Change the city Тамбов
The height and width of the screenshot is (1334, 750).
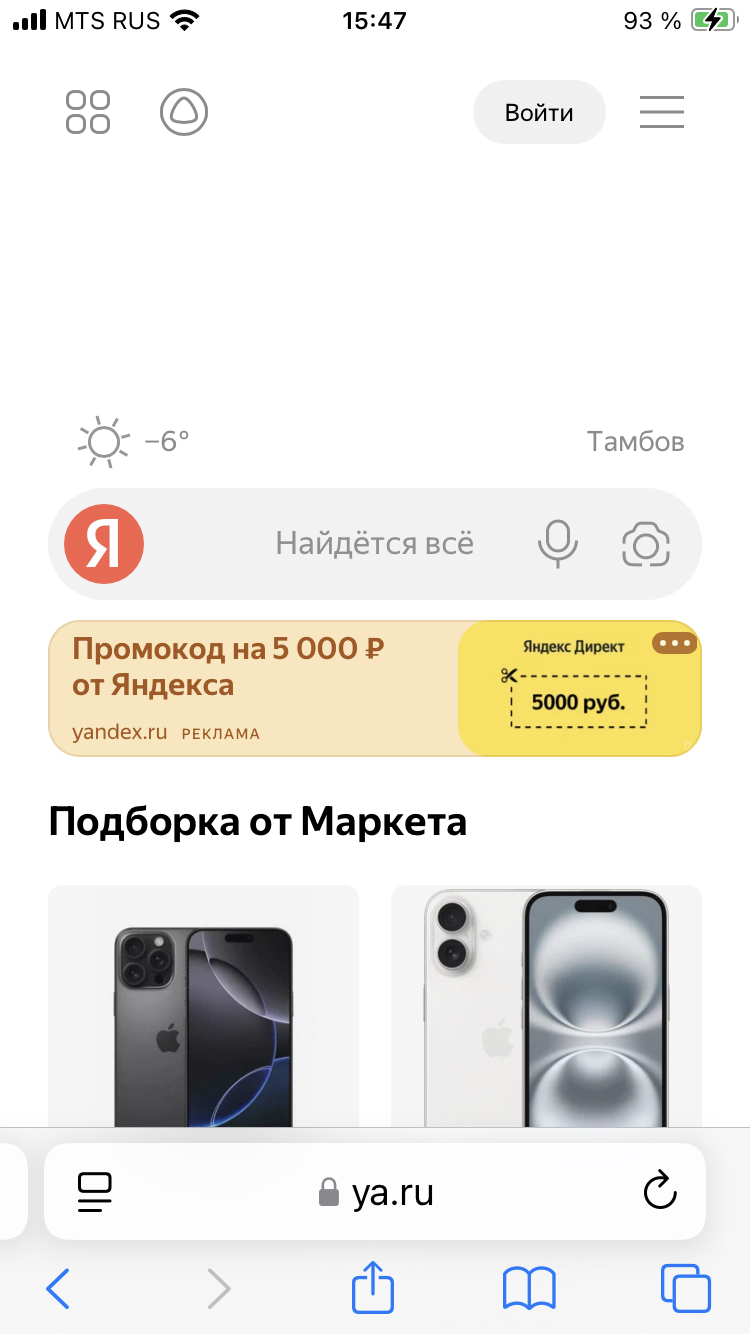pos(635,441)
